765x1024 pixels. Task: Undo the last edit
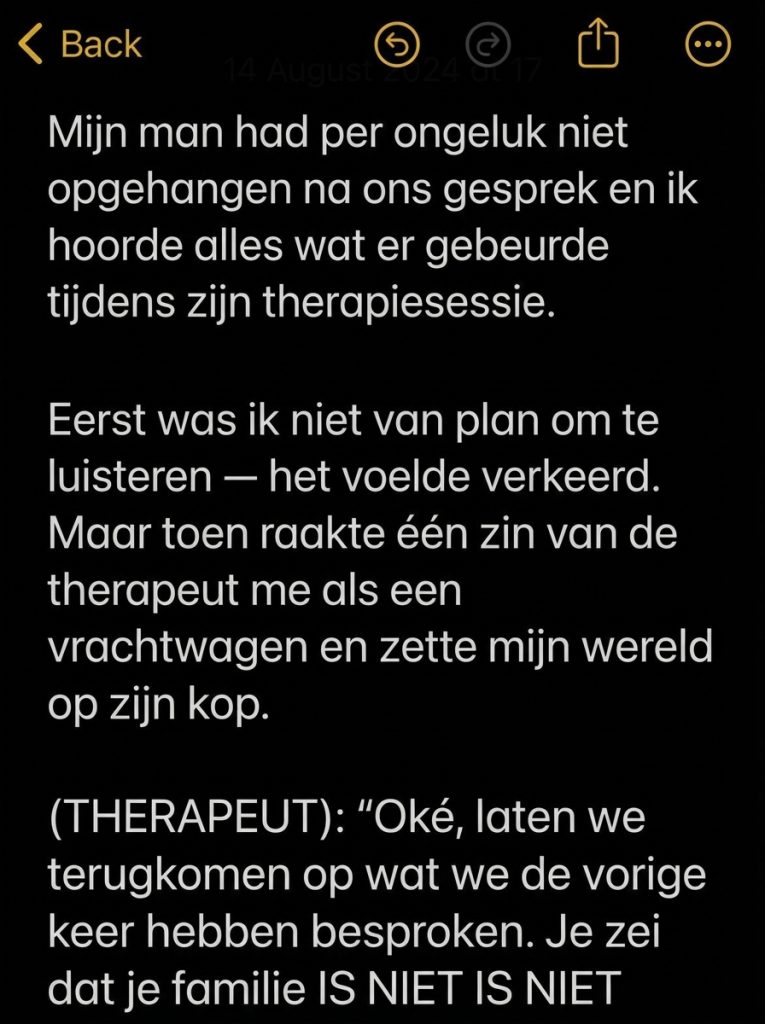point(397,44)
